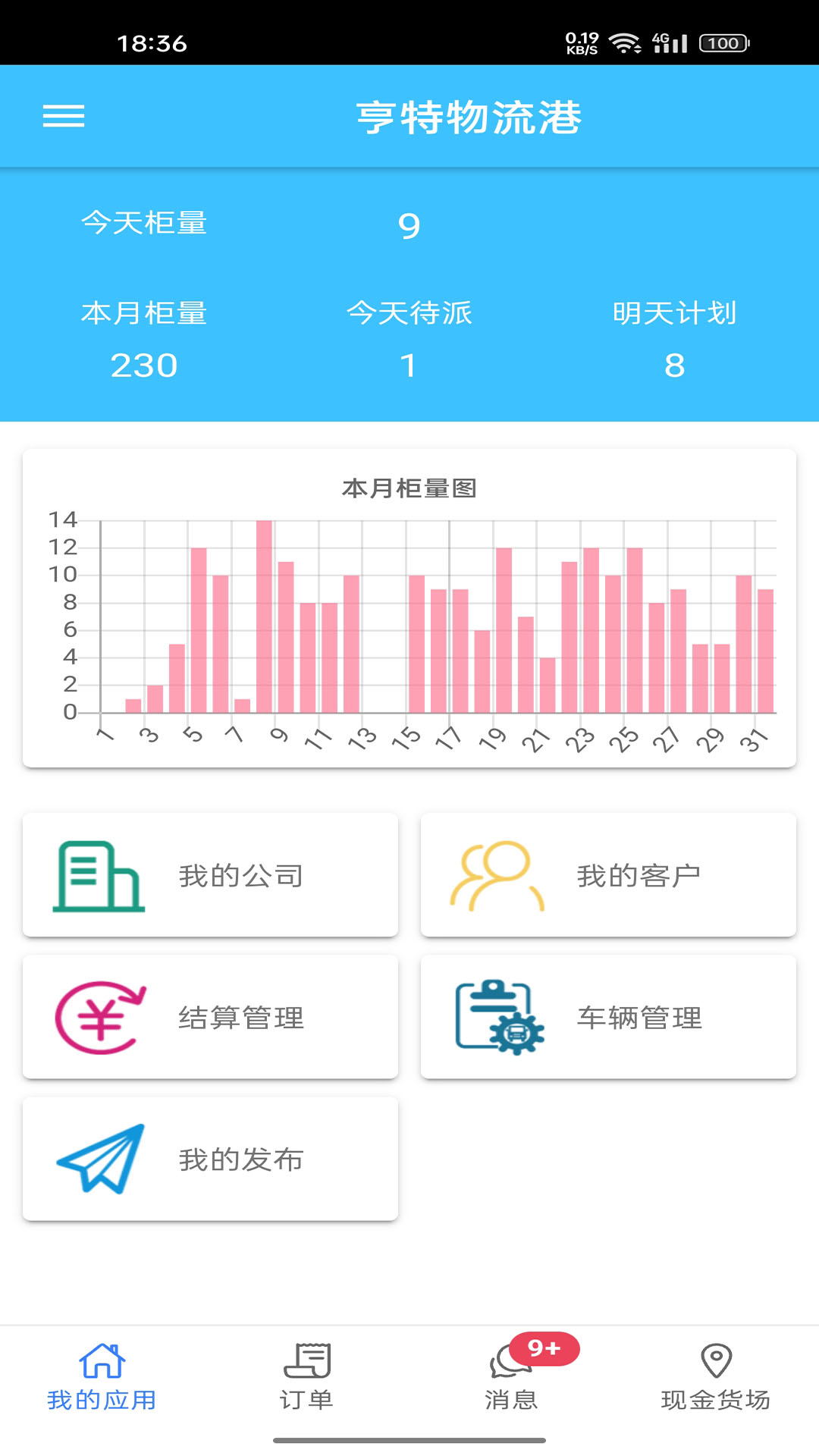Switch to the 订单 tab
819x1456 pixels.
308,1399
